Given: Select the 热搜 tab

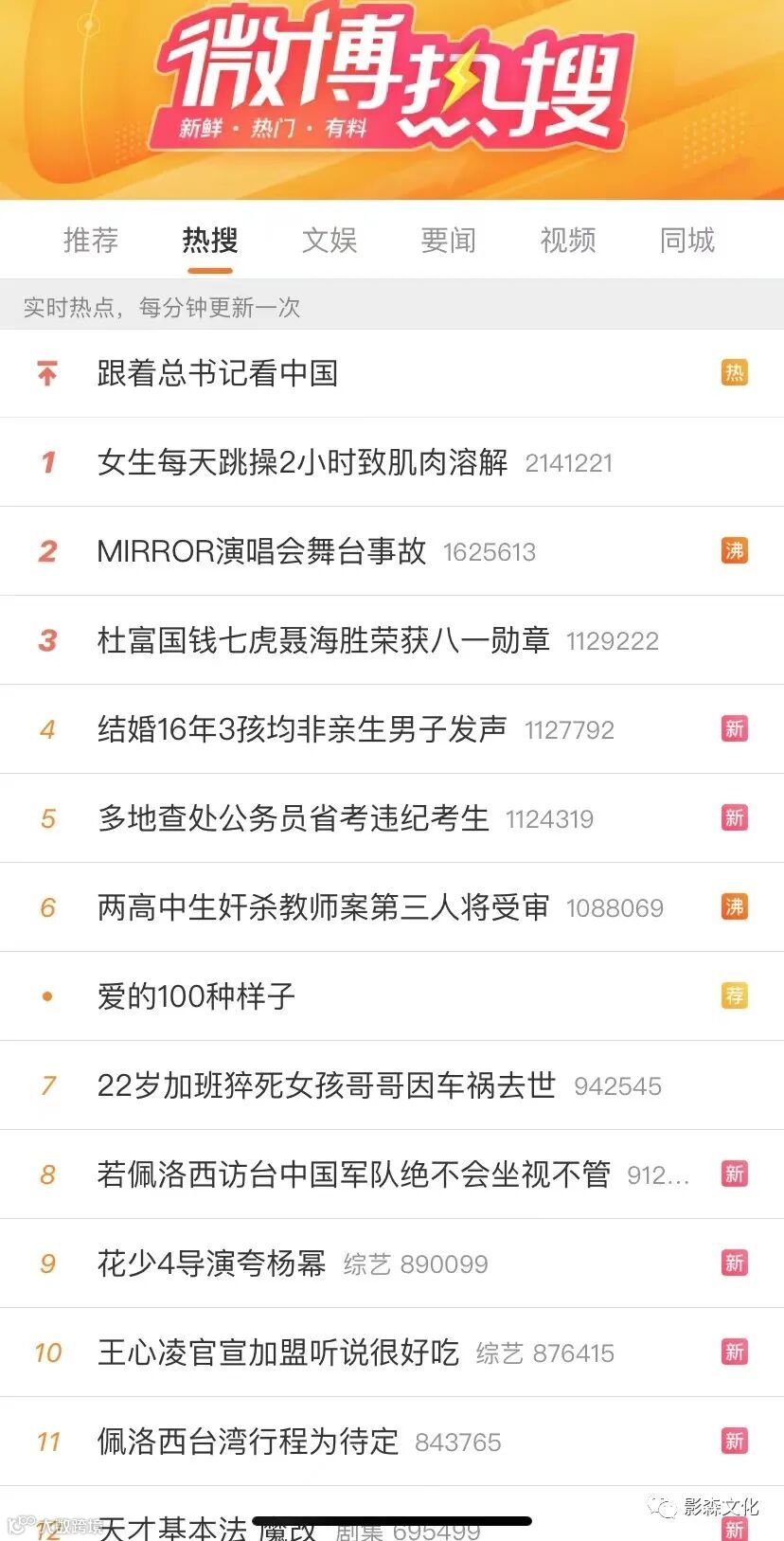Looking at the screenshot, I should (x=210, y=241).
